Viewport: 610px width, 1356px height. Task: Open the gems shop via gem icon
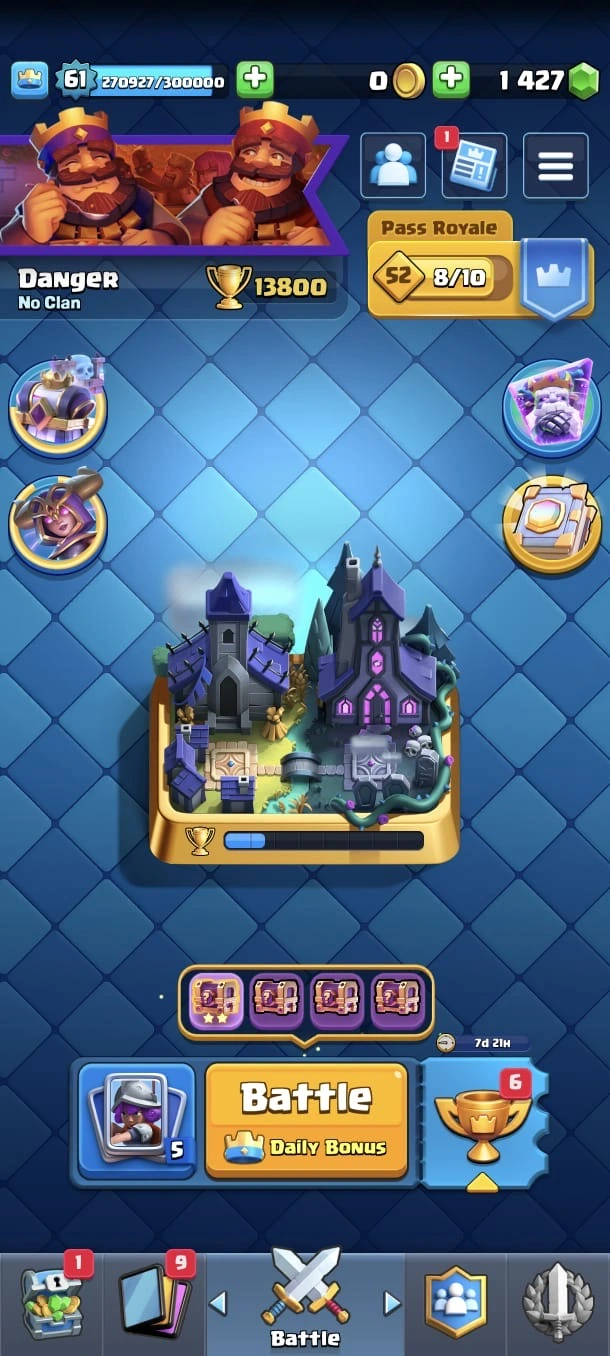pyautogui.click(x=582, y=81)
